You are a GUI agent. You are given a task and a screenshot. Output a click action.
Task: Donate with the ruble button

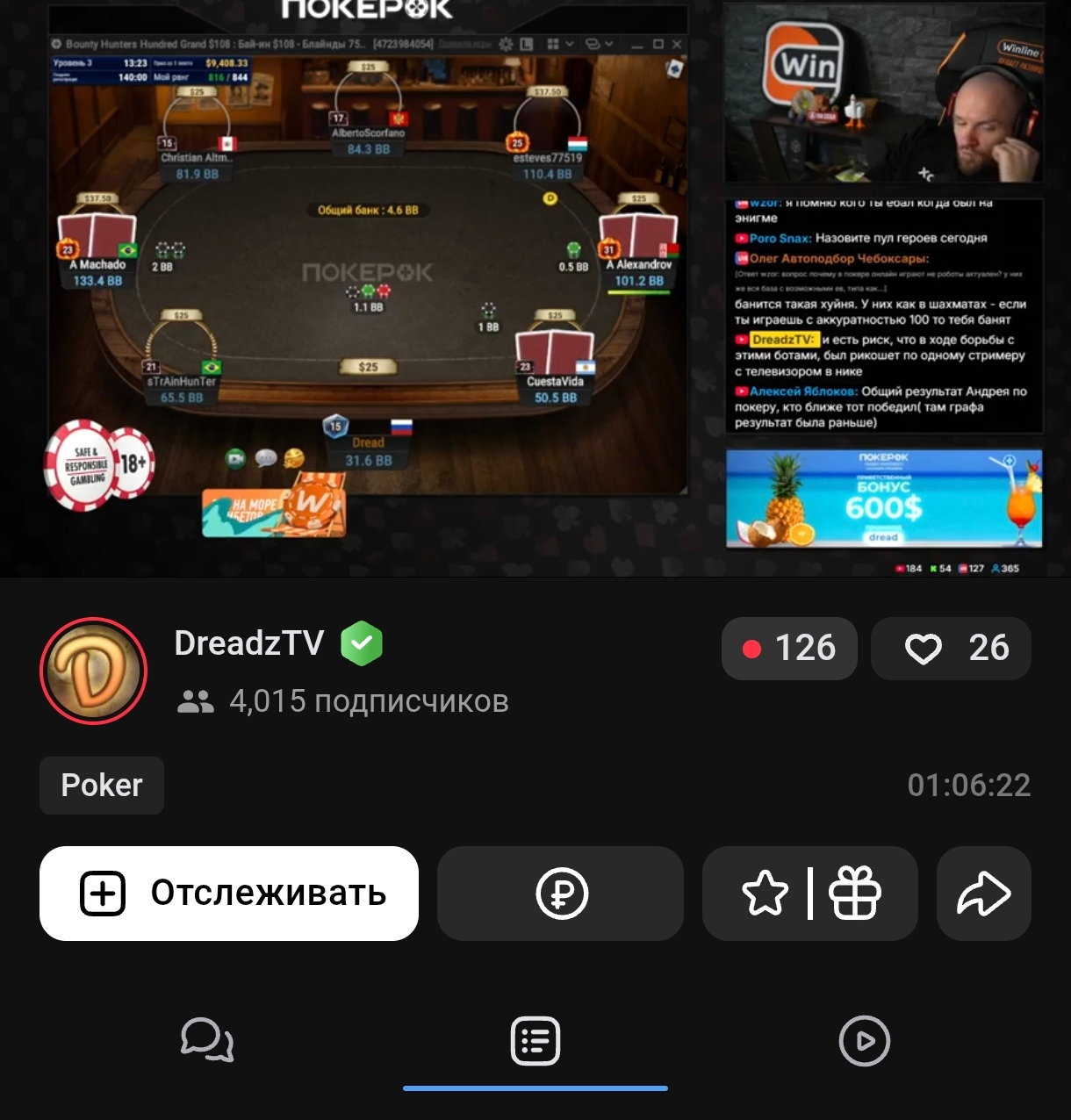pos(560,894)
